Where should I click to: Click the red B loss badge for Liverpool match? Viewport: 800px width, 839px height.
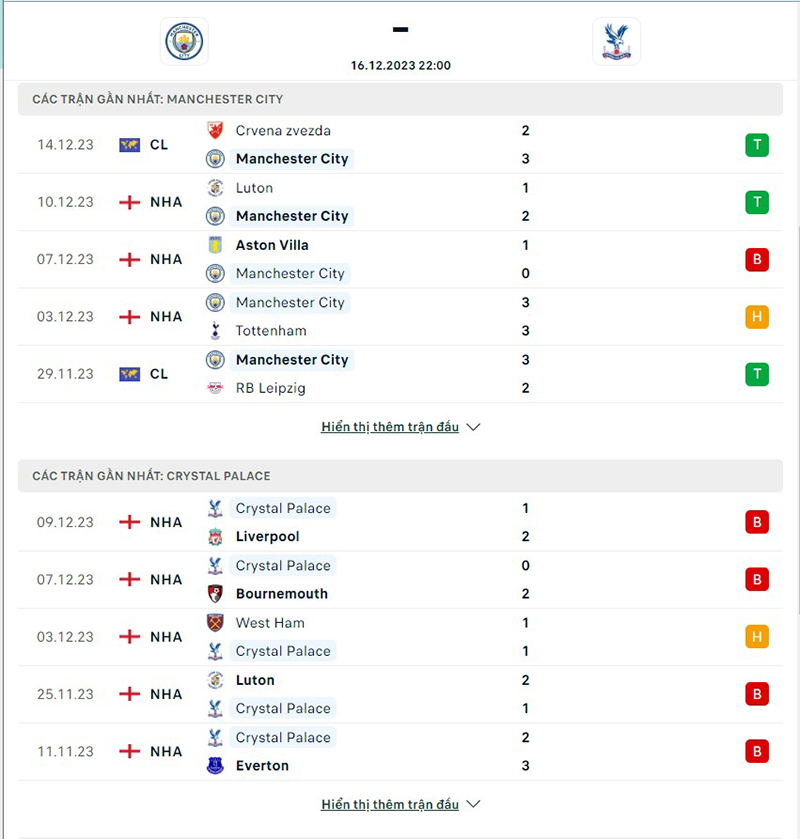click(x=757, y=522)
